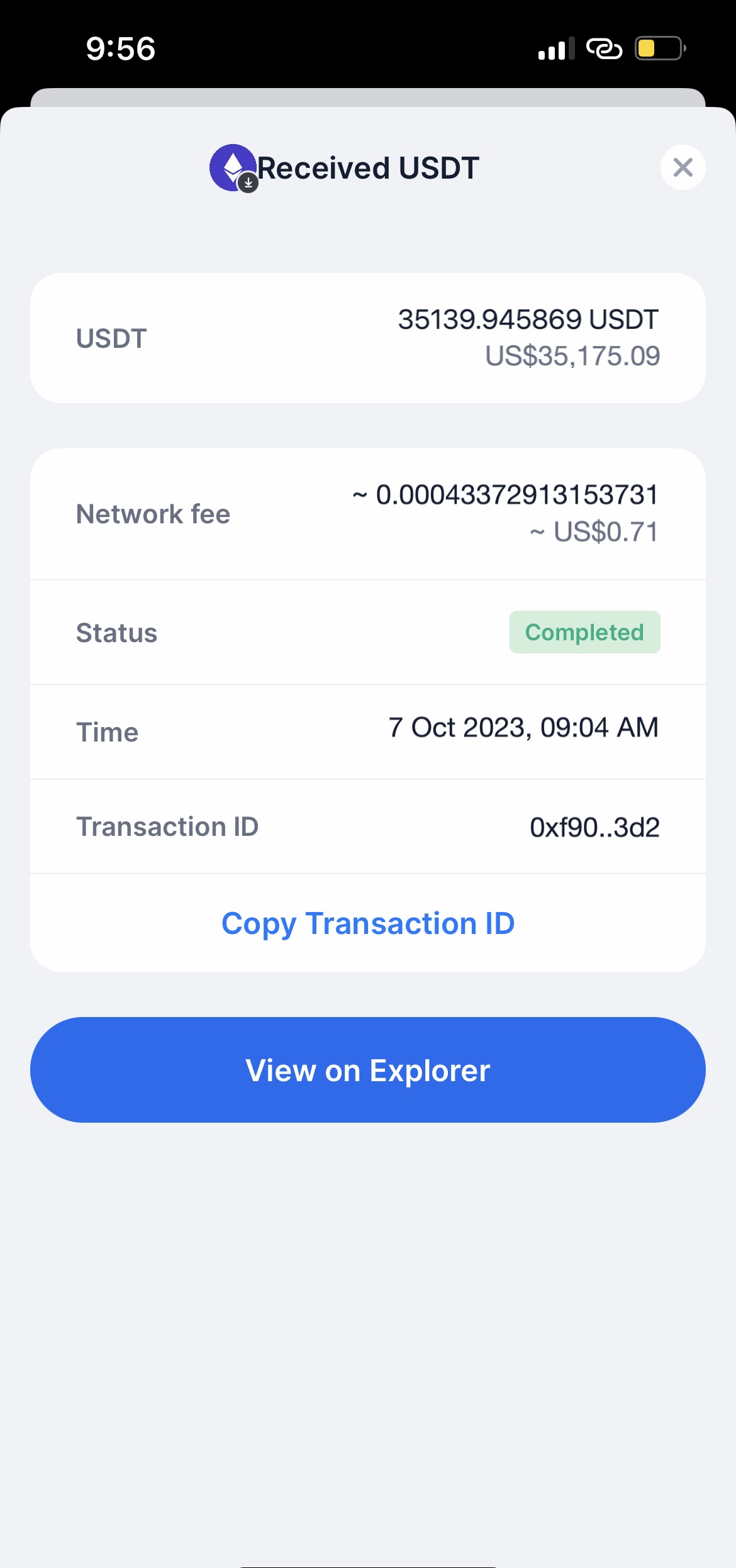Screen dimensions: 736x1568
Task: Copy the transaction ID
Action: pos(368,923)
